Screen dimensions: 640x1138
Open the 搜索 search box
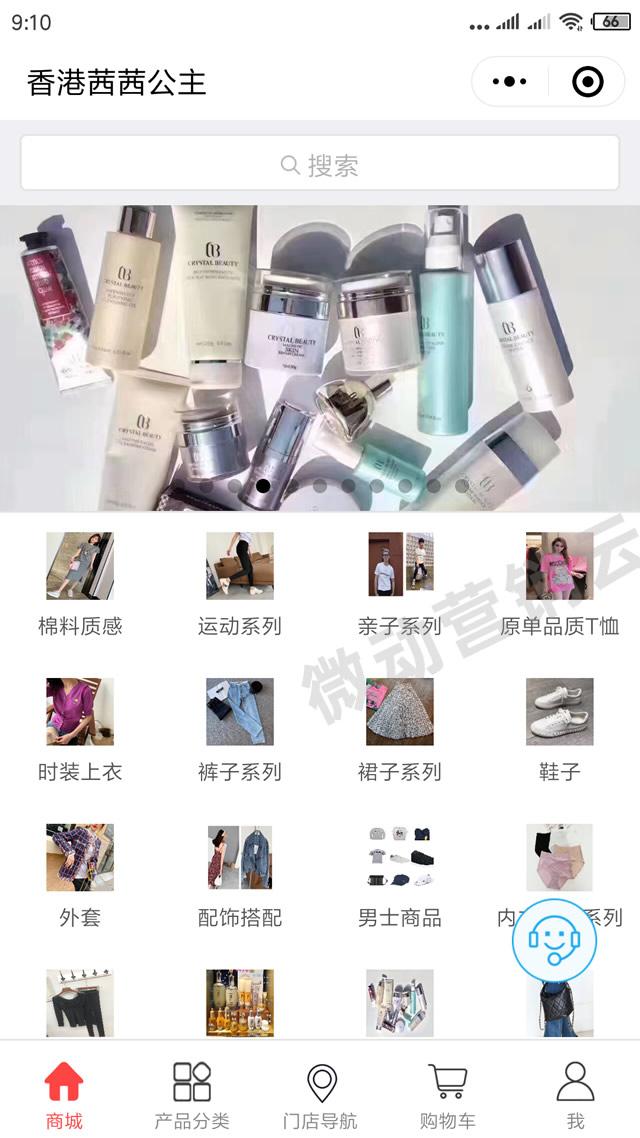(x=320, y=164)
